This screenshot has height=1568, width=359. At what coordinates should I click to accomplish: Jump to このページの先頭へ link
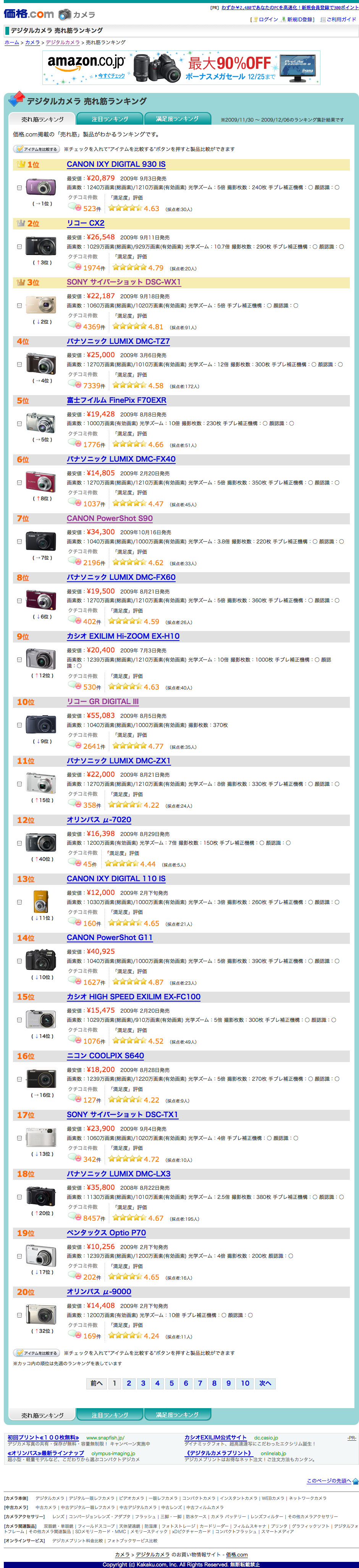click(x=328, y=1480)
